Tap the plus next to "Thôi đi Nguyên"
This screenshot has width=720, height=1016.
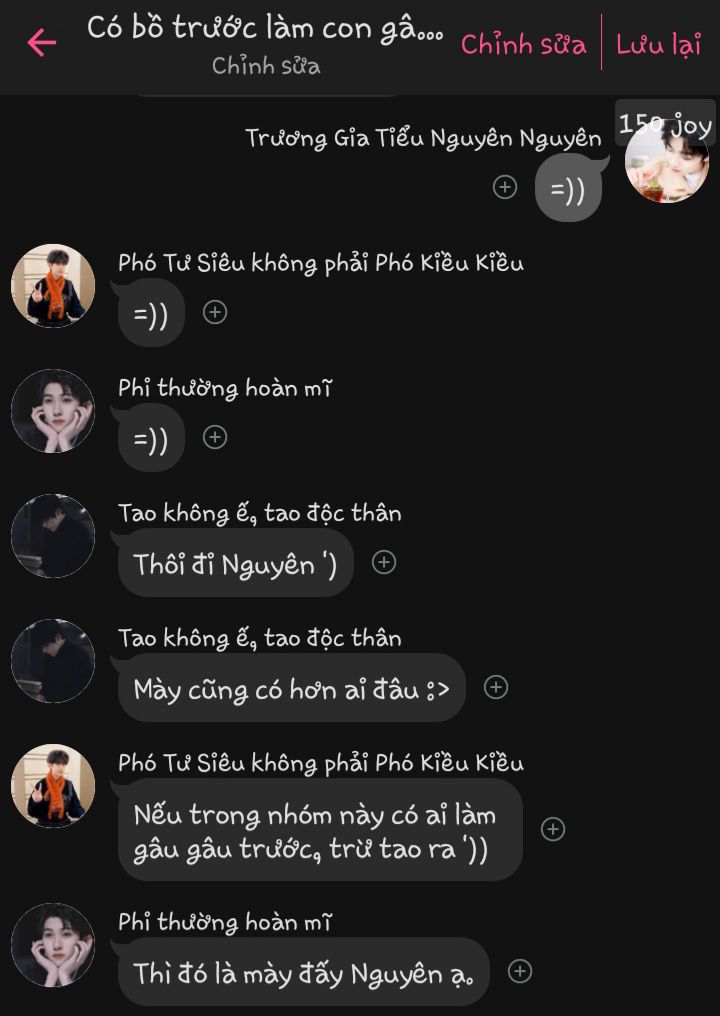tap(384, 562)
